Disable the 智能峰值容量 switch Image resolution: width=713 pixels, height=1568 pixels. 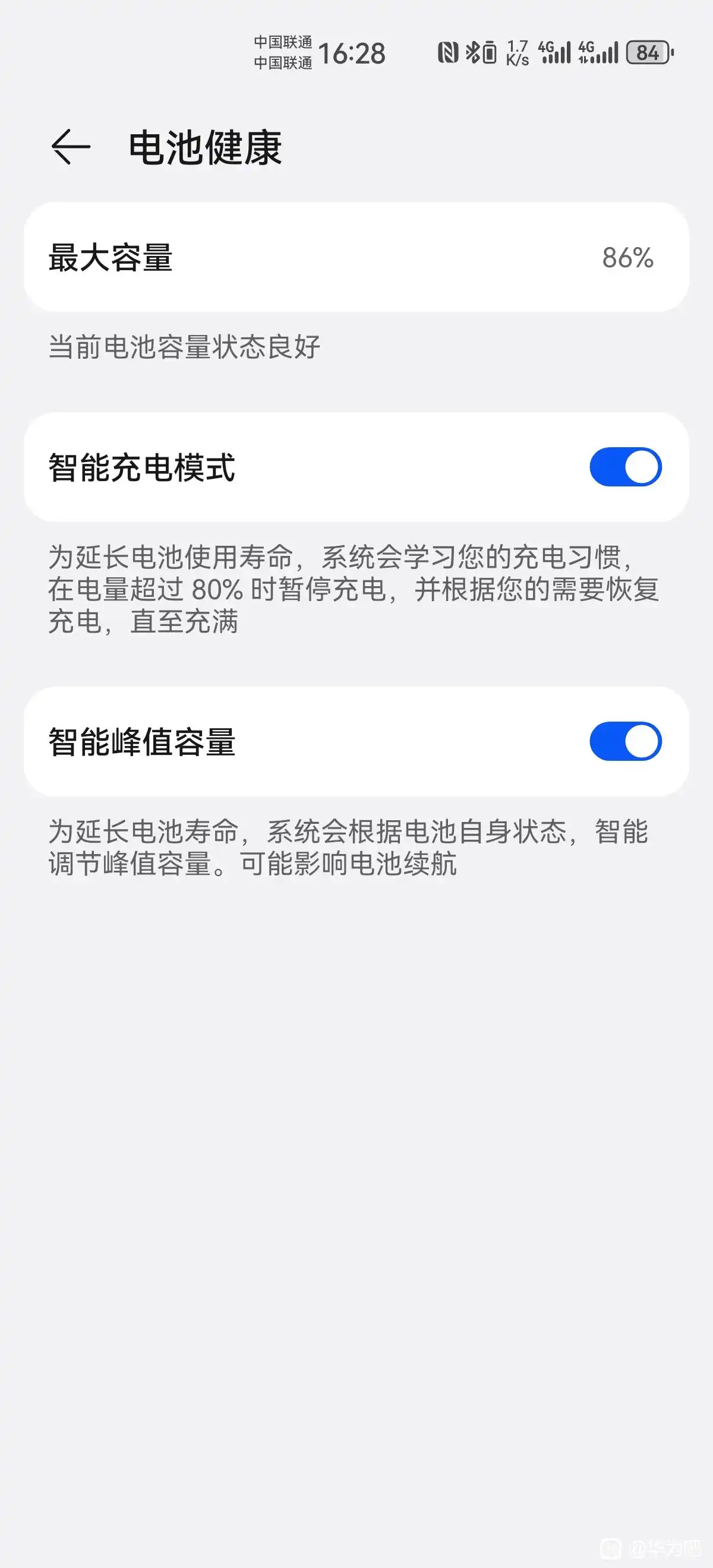click(x=624, y=741)
